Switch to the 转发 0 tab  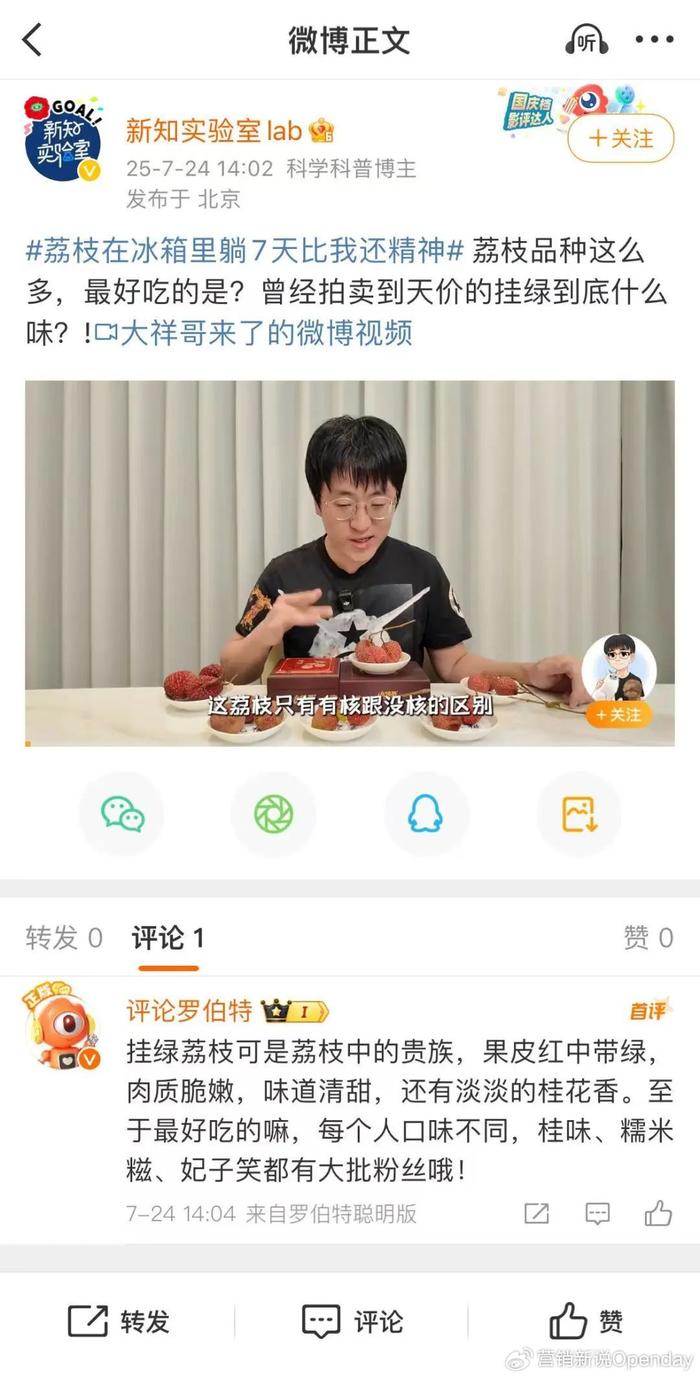click(x=64, y=938)
